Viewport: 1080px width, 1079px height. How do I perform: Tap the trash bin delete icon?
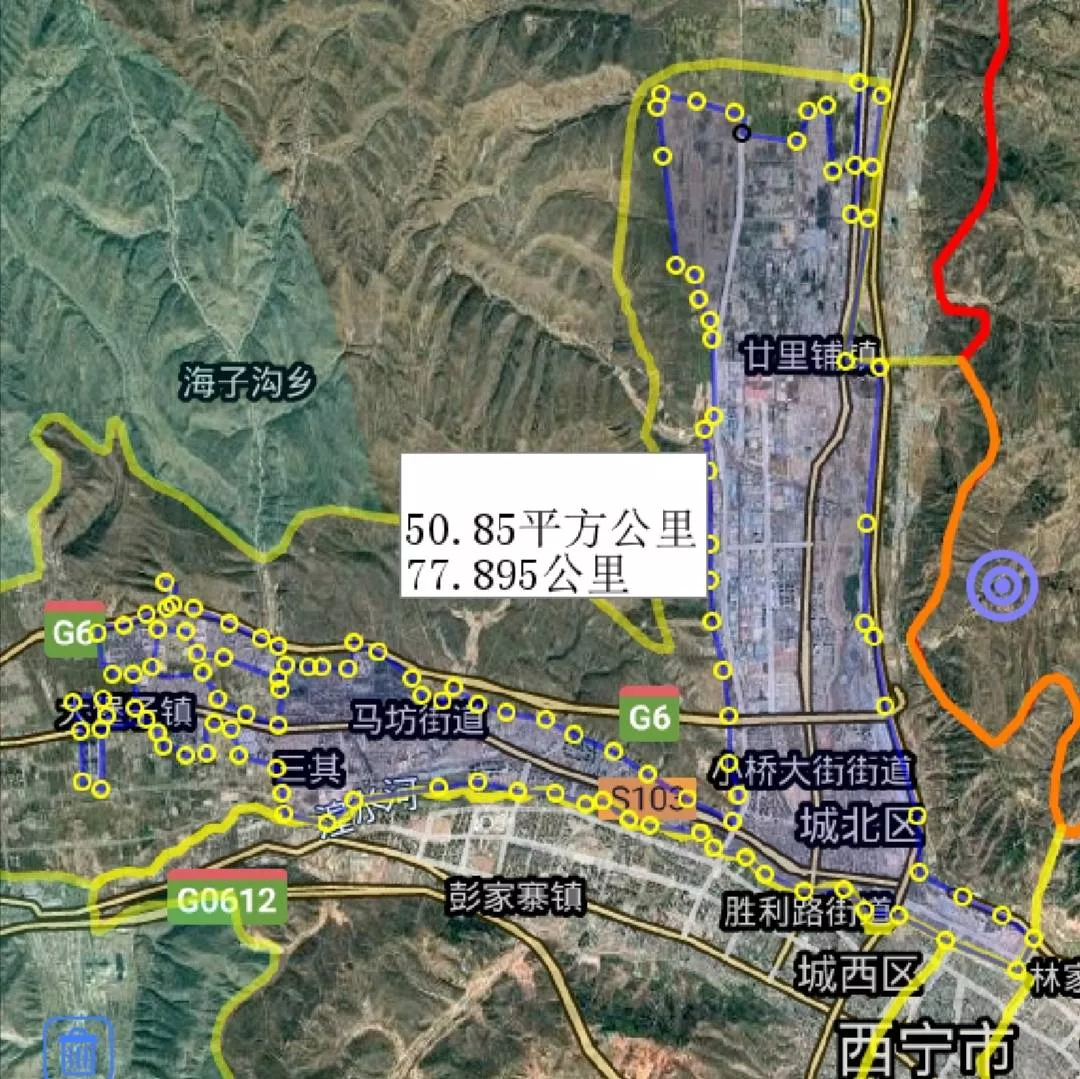78,1050
